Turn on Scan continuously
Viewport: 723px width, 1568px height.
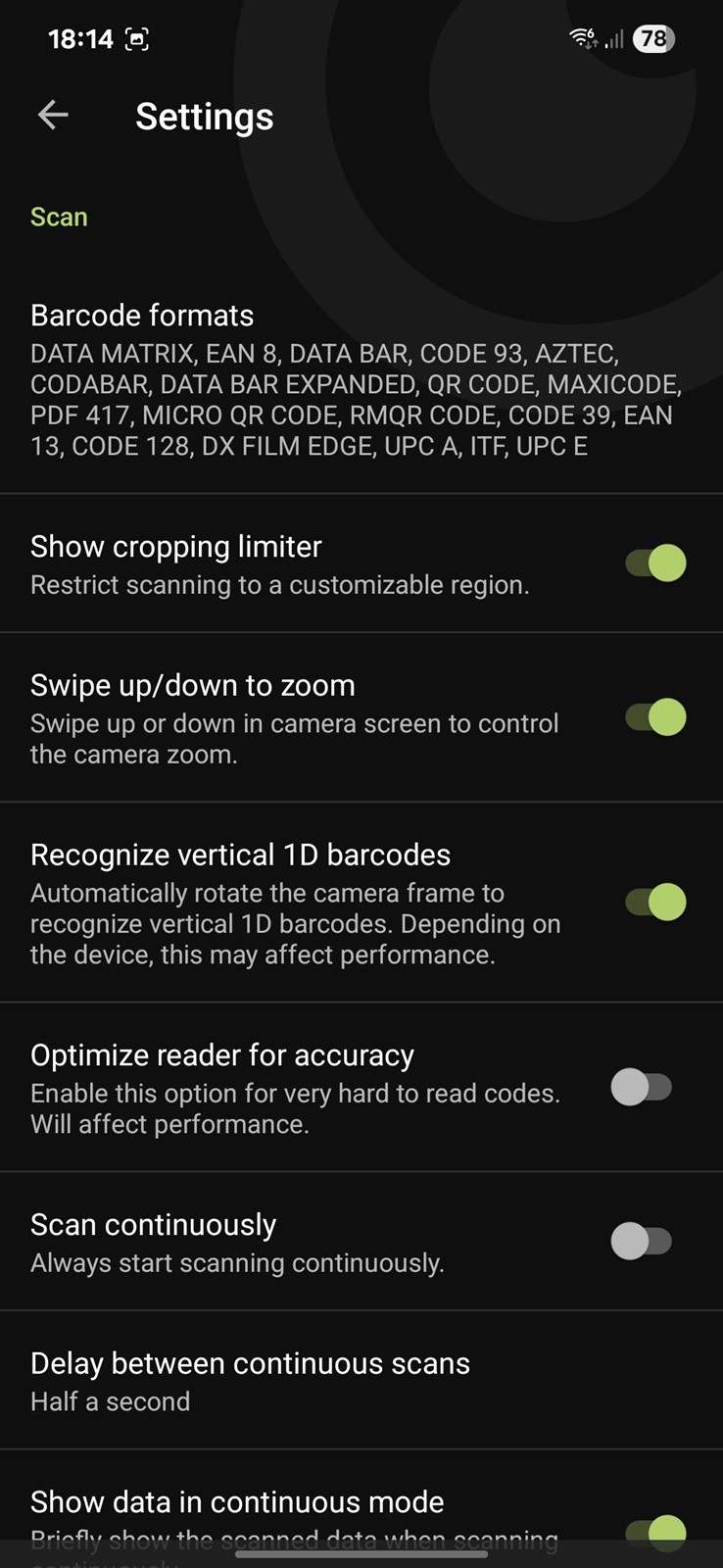click(x=642, y=1241)
